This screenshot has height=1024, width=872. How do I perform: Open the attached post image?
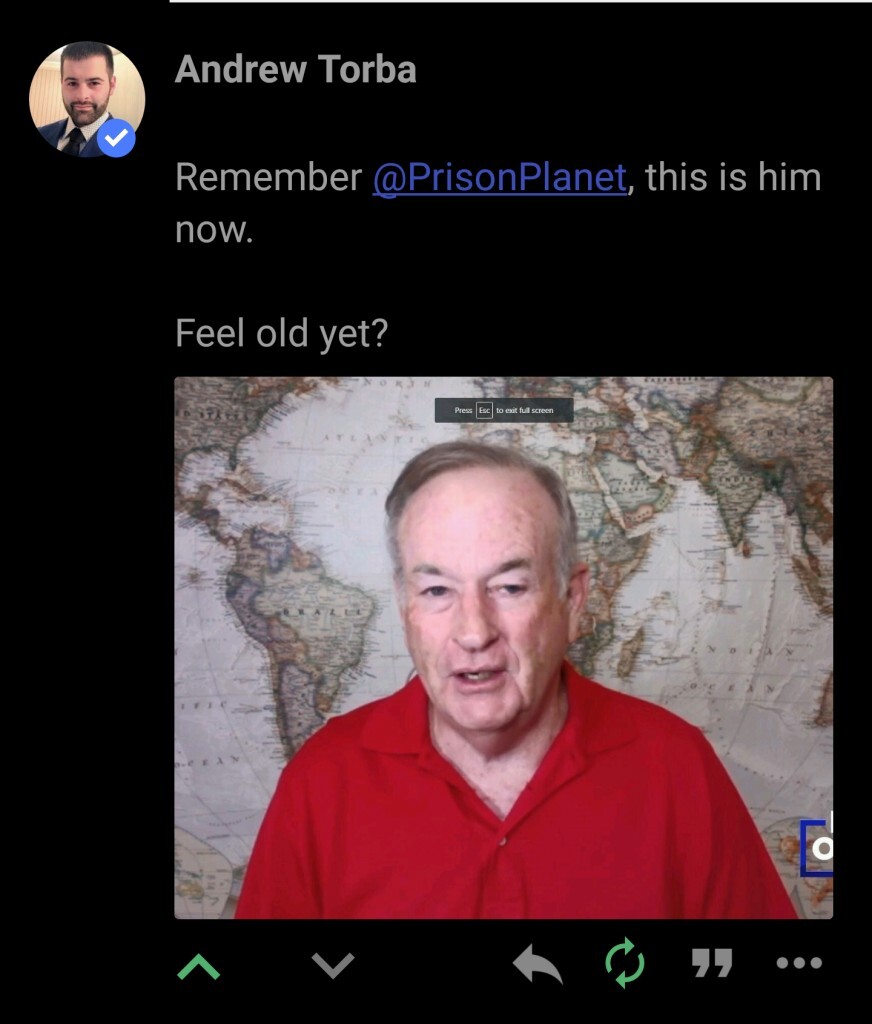click(503, 647)
